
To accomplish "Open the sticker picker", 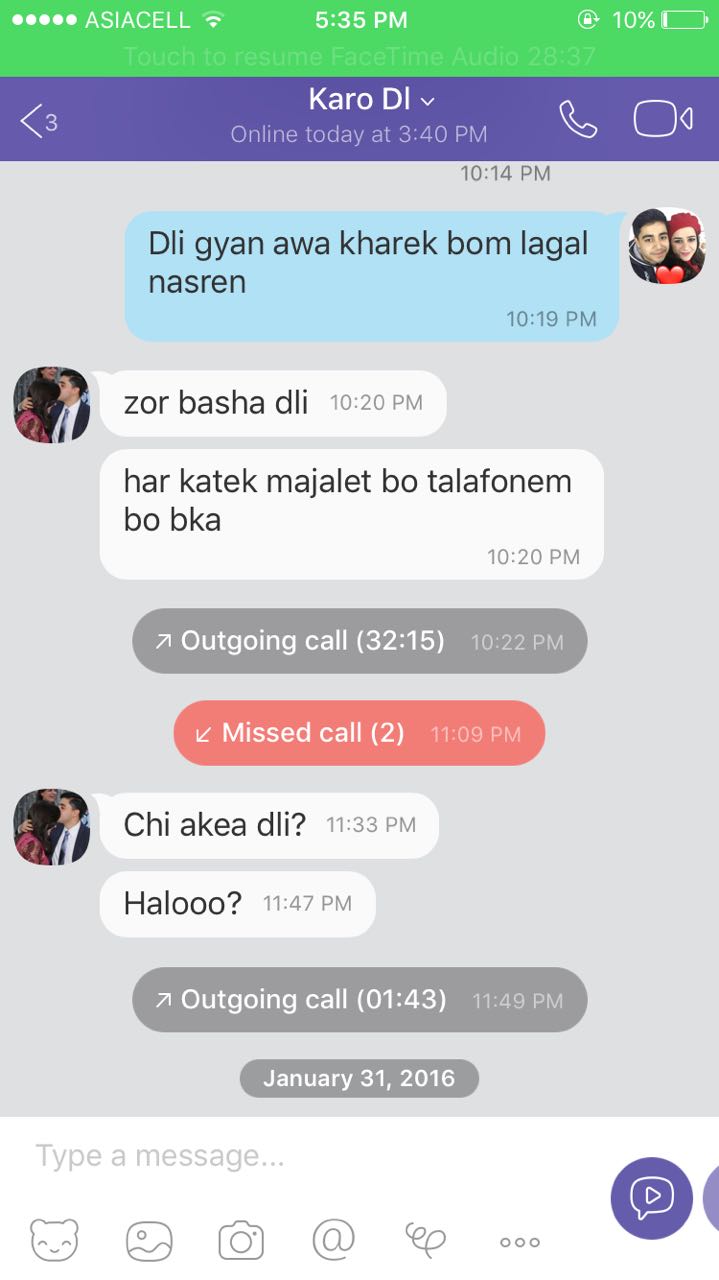I will (x=54, y=1241).
